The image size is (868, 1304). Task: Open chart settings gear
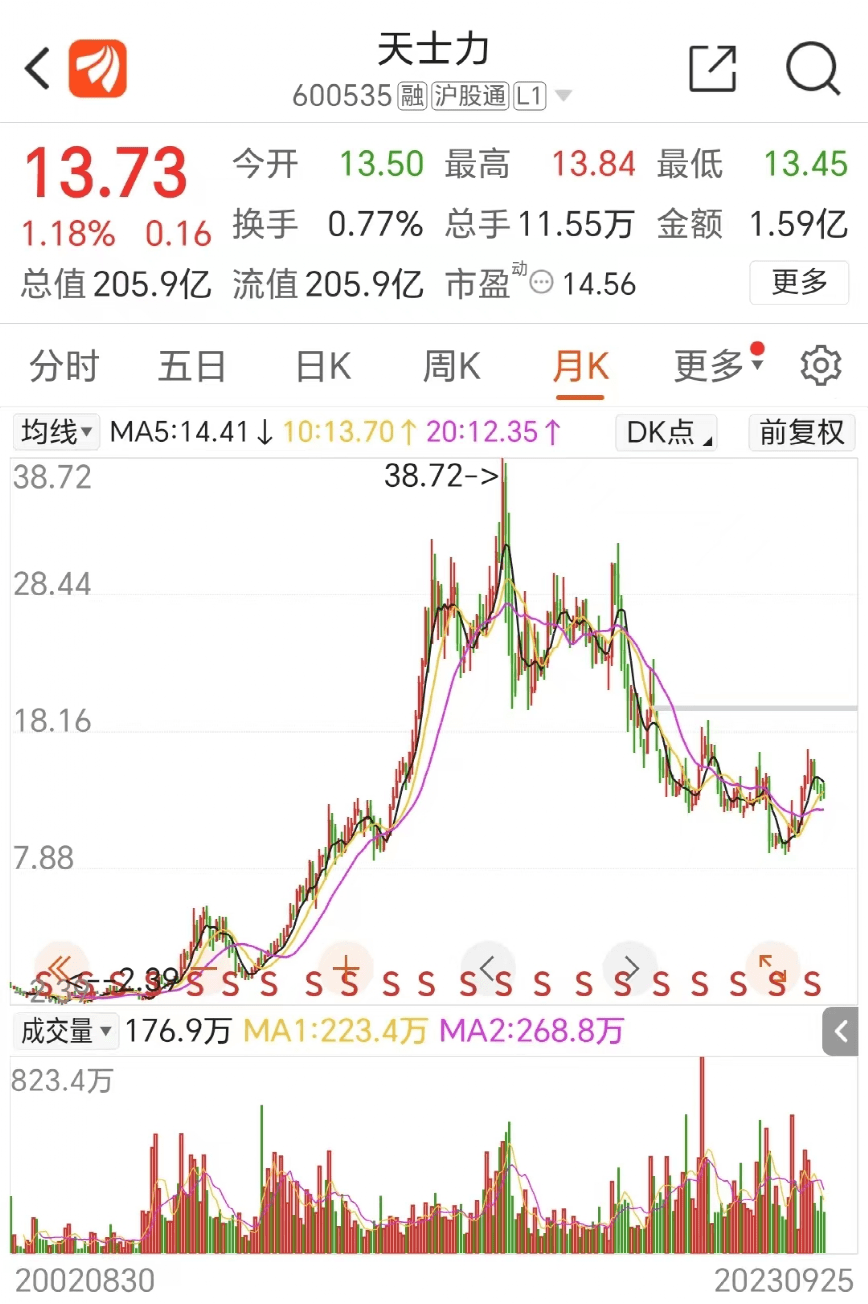point(821,367)
